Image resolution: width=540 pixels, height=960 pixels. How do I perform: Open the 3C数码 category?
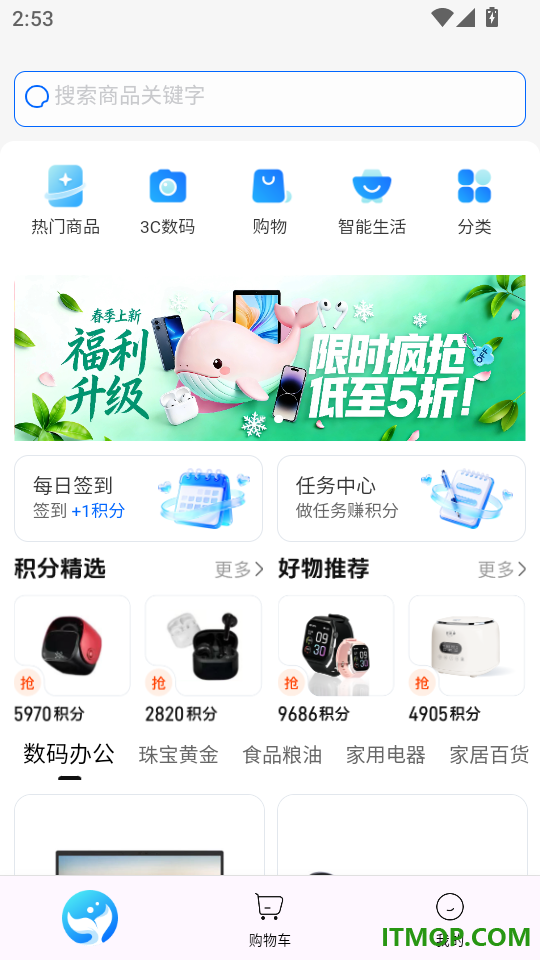coord(167,200)
